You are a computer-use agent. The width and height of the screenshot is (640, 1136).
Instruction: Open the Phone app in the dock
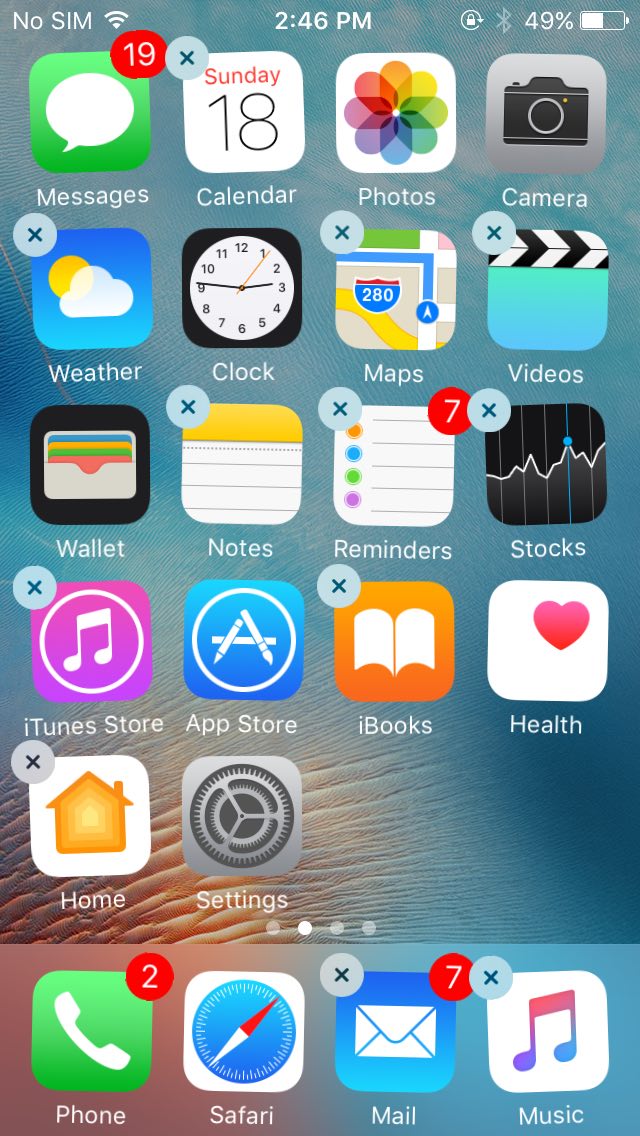point(91,1031)
